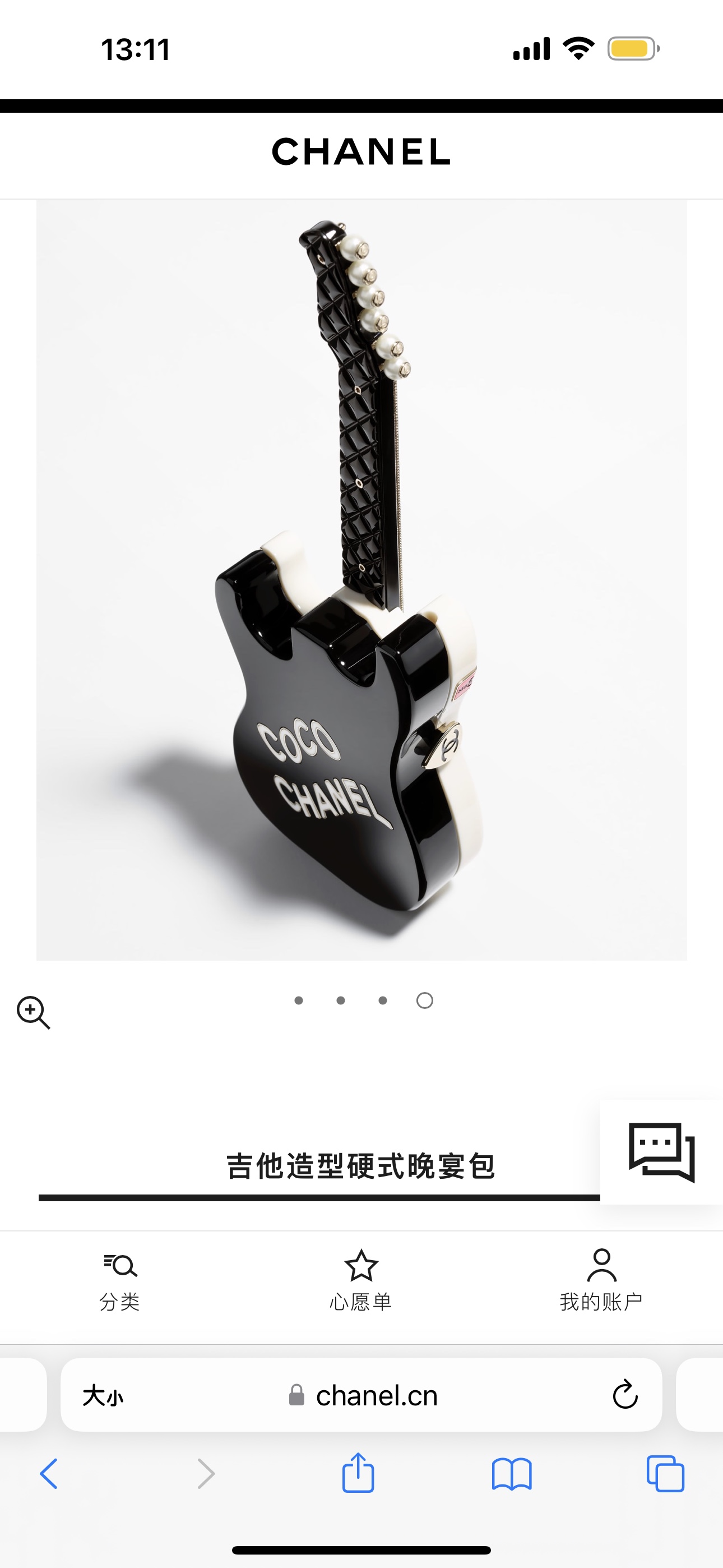The height and width of the screenshot is (1568, 723).
Task: Tap the CHANEL logo to go home
Action: point(361,151)
